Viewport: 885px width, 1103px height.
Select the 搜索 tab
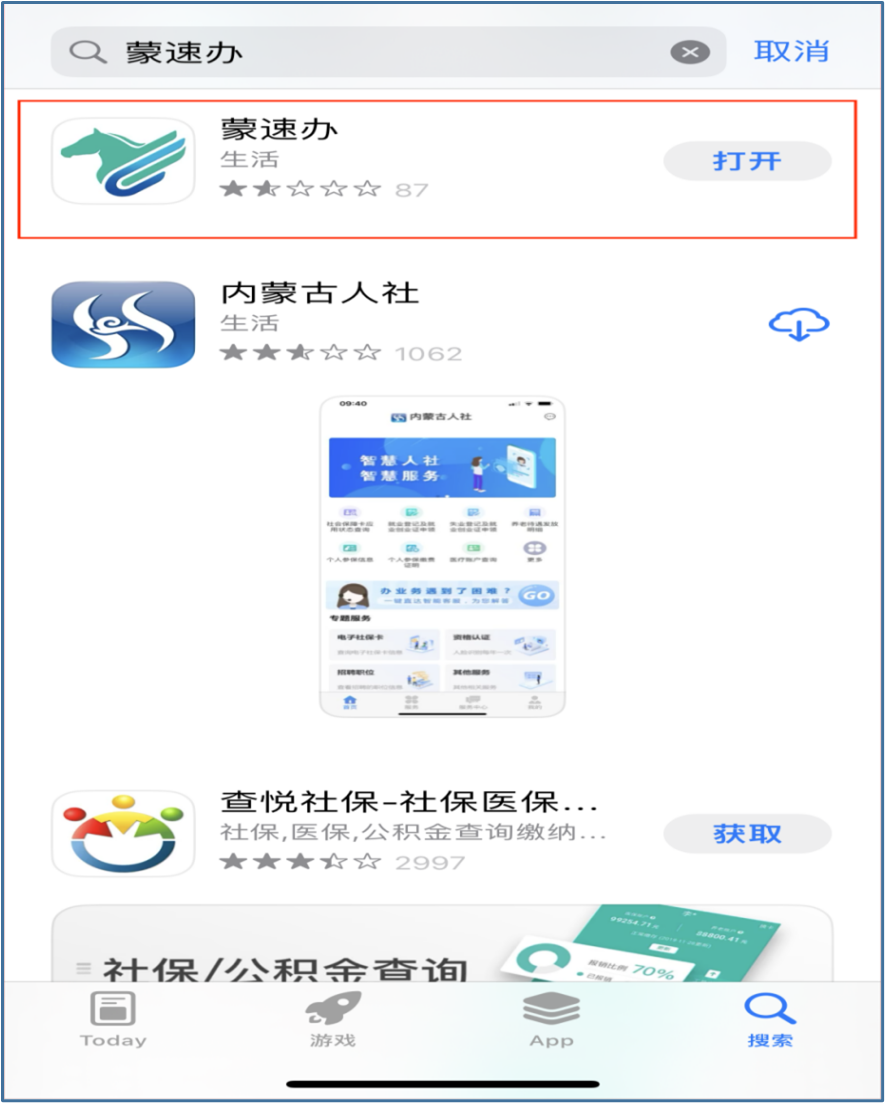point(770,1020)
